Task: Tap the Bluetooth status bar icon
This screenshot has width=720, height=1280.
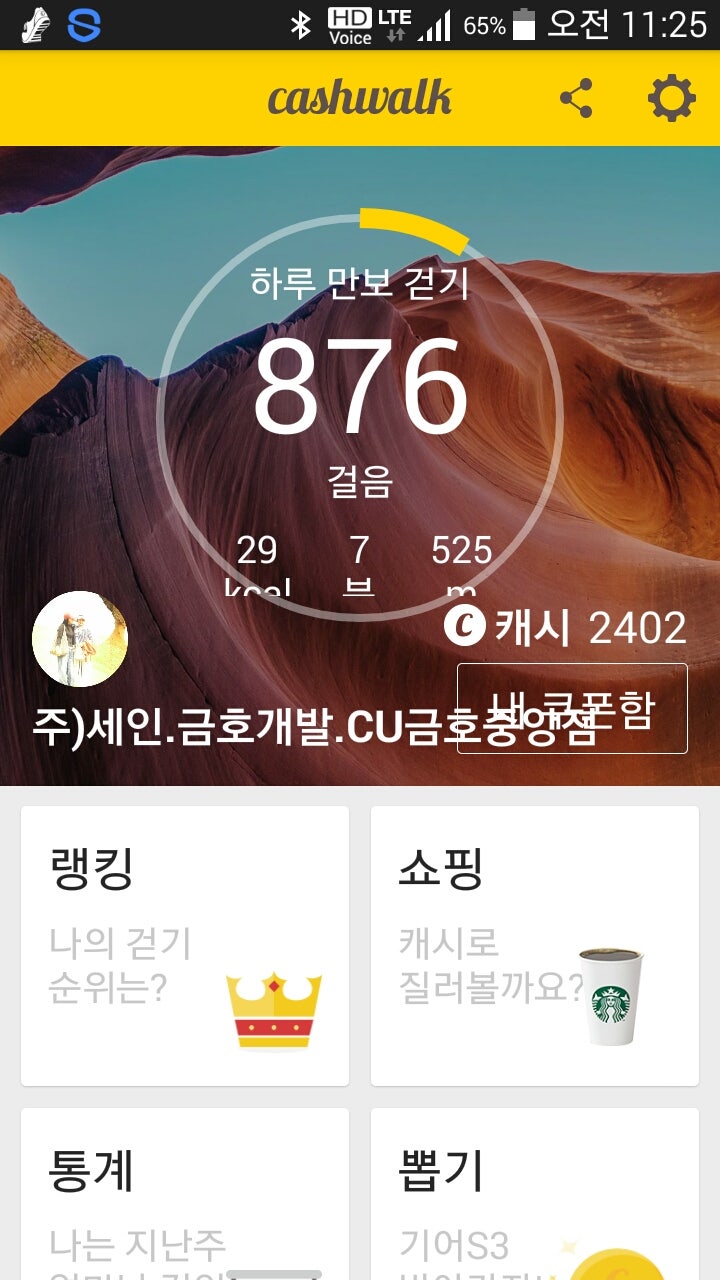Action: point(302,22)
